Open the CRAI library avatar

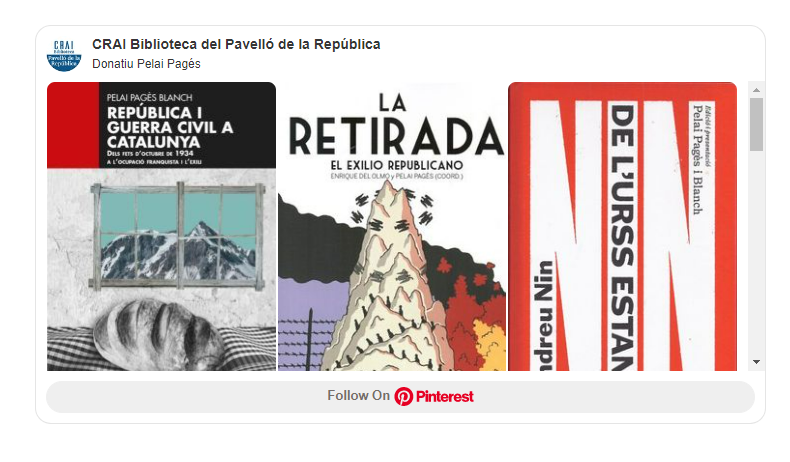63,55
